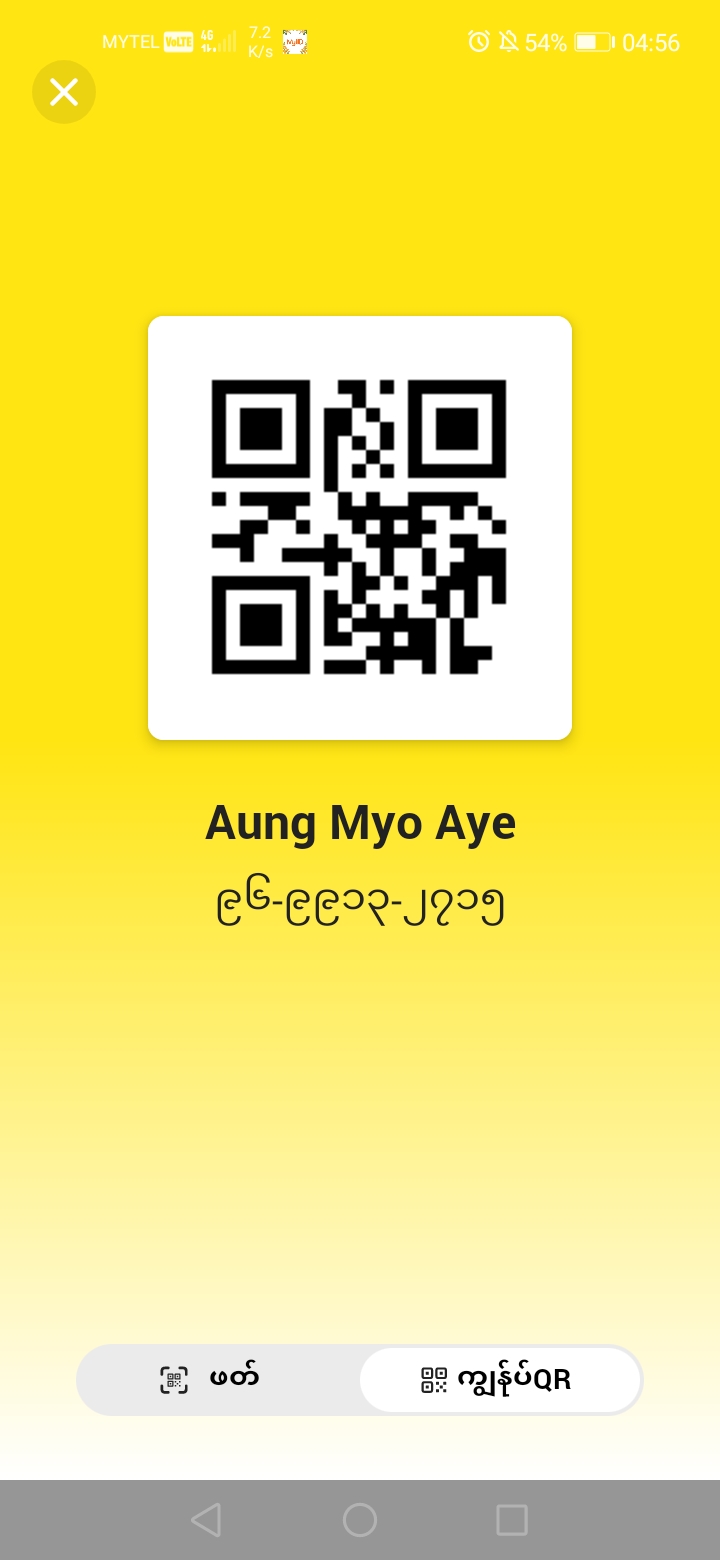Open recent apps view
The height and width of the screenshot is (1560, 720).
pos(512,1519)
